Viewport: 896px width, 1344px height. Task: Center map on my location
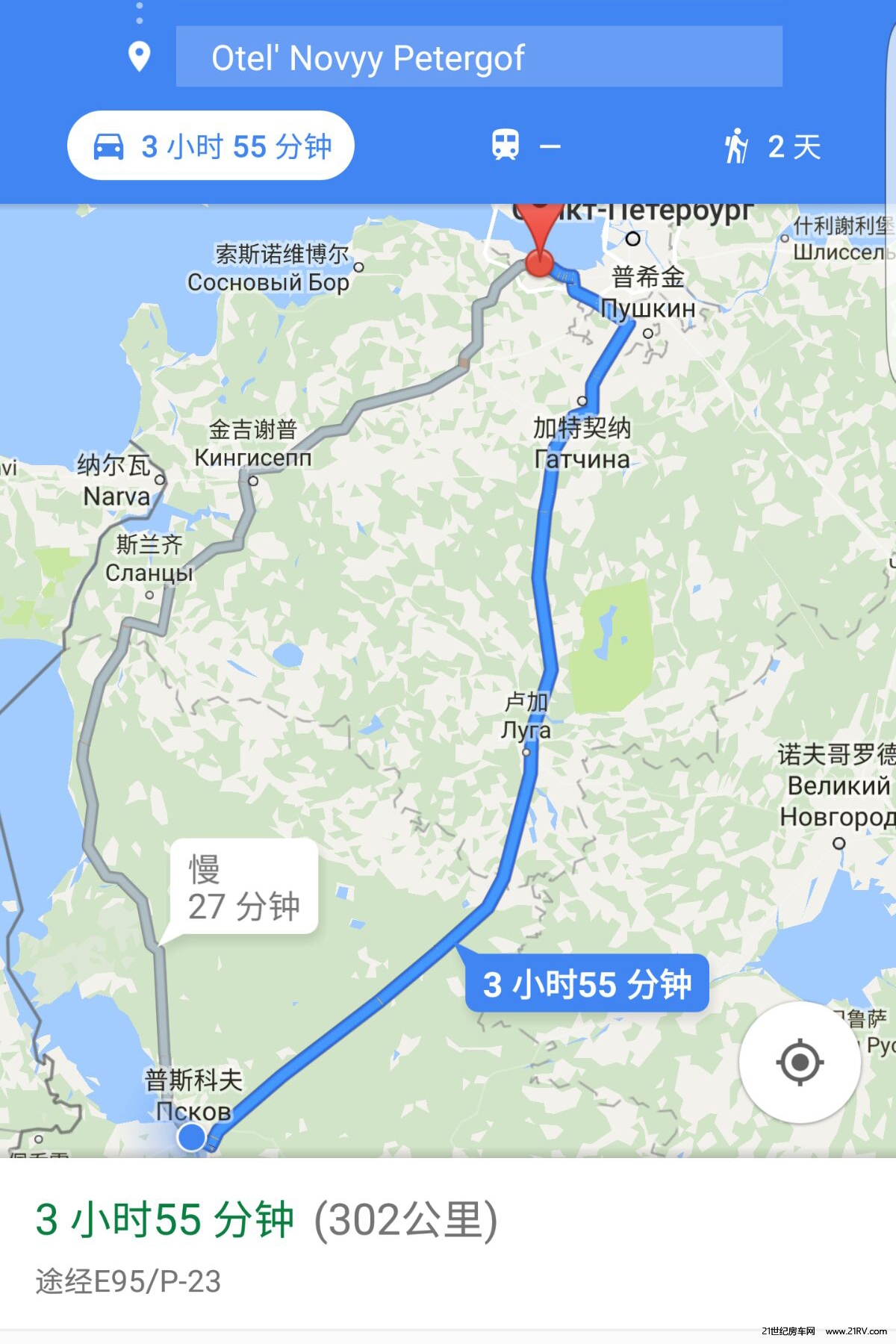tap(800, 1061)
